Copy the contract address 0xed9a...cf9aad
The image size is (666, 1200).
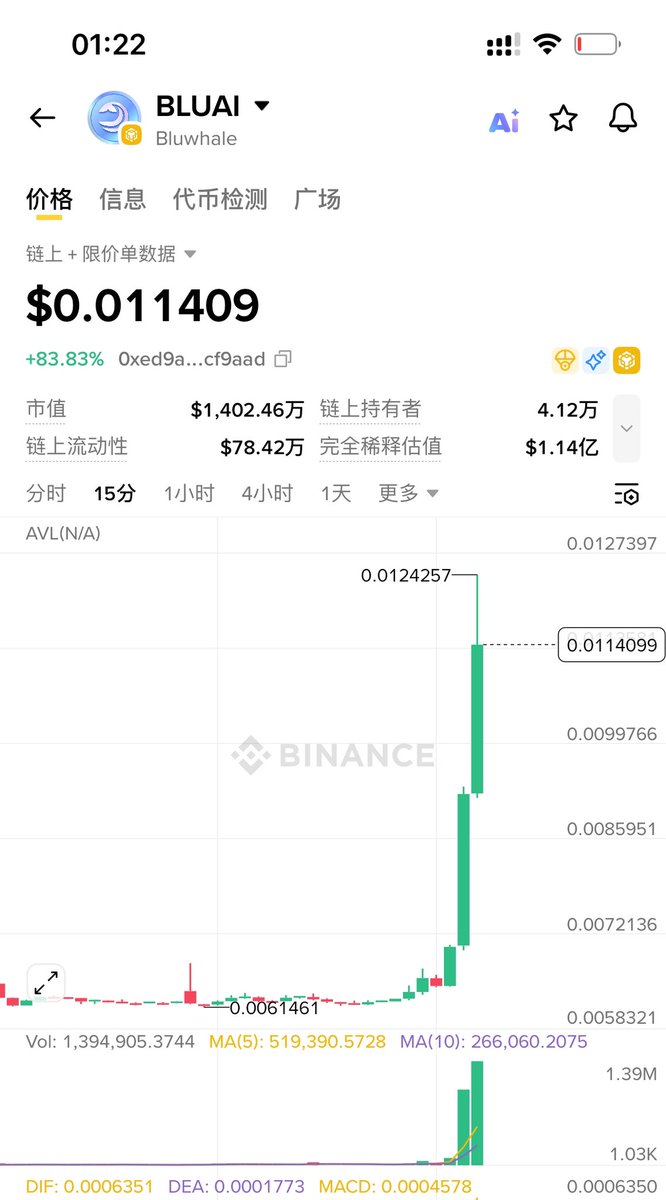coord(283,358)
